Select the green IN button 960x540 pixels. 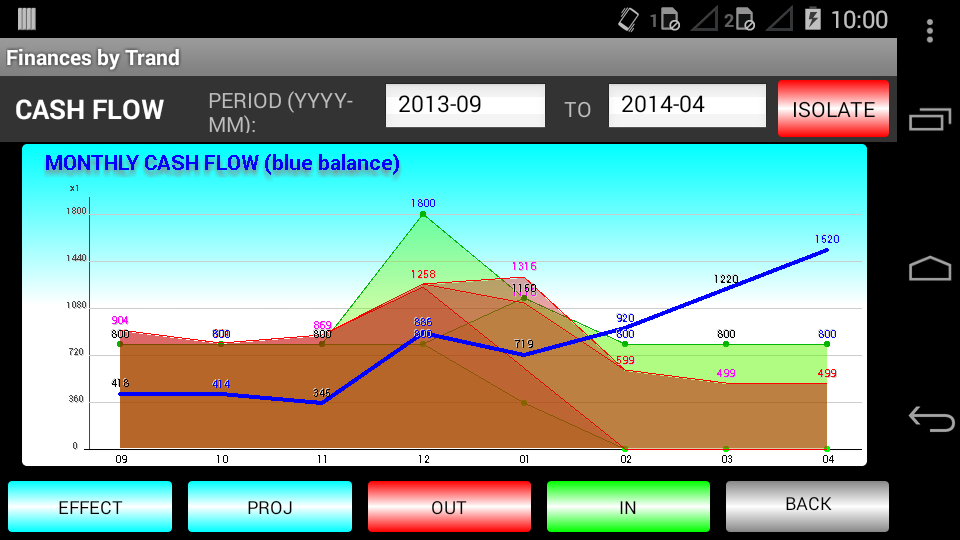coord(628,506)
